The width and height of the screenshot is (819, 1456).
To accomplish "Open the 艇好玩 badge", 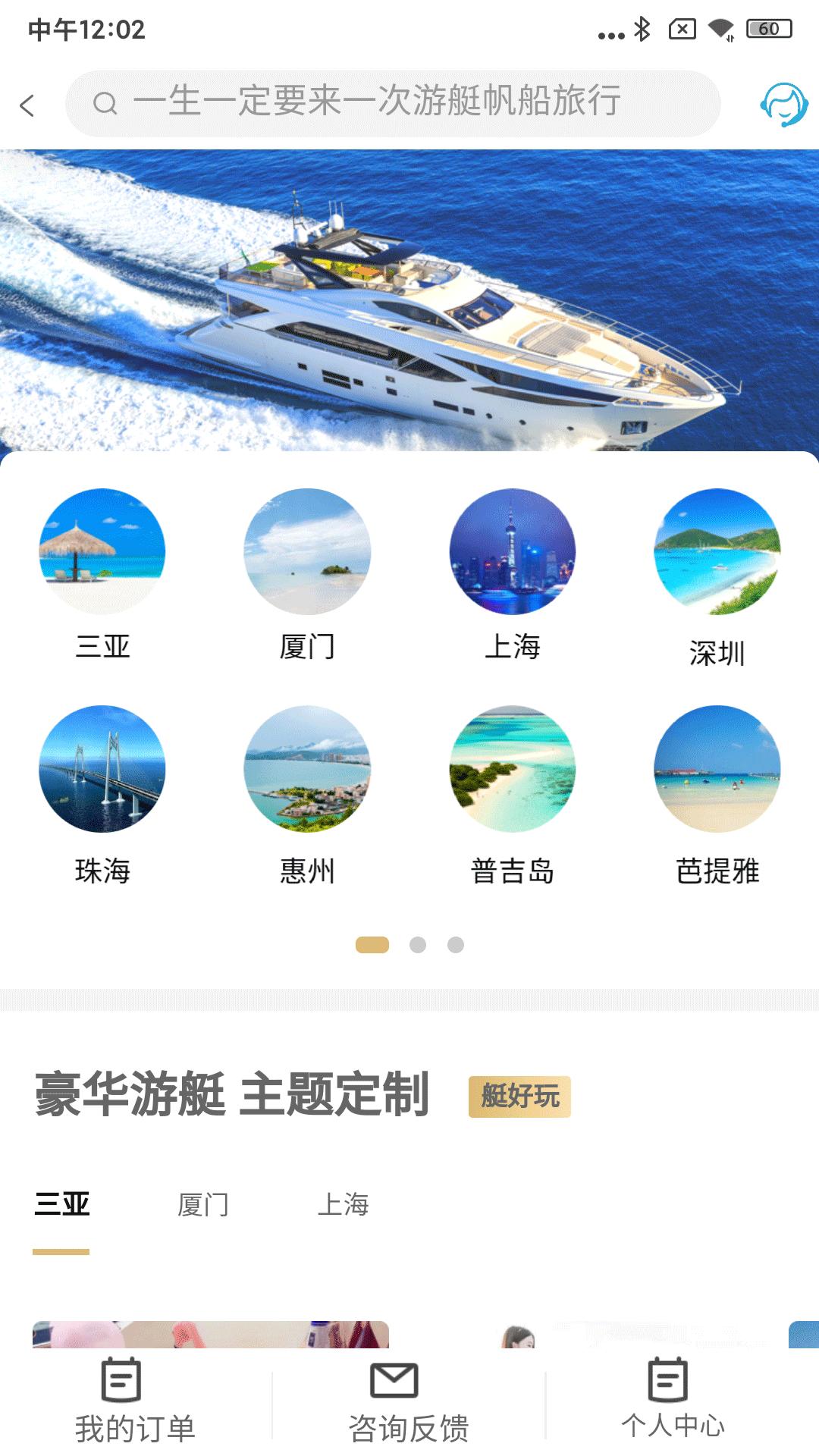I will pyautogui.click(x=519, y=1097).
